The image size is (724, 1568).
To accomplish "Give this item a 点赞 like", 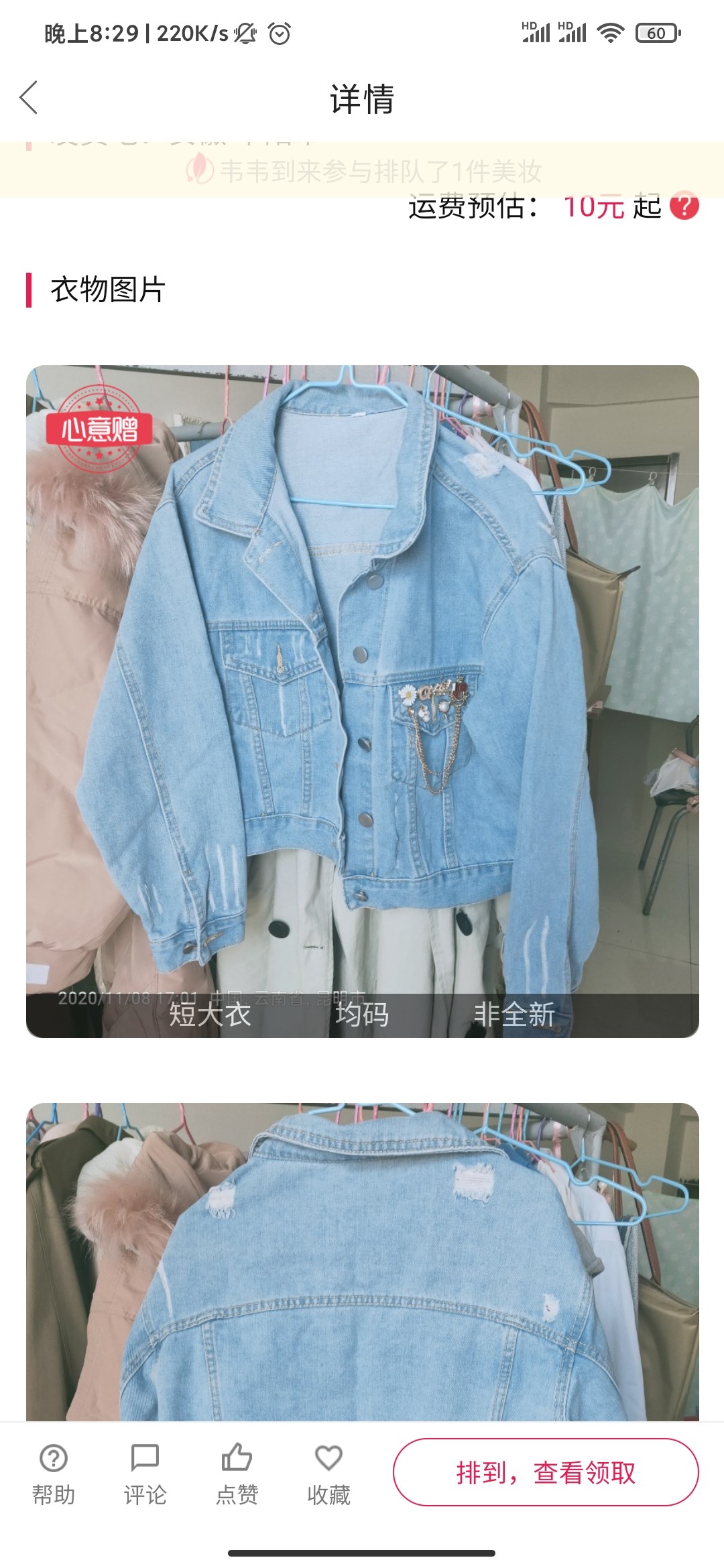I will 237,1474.
